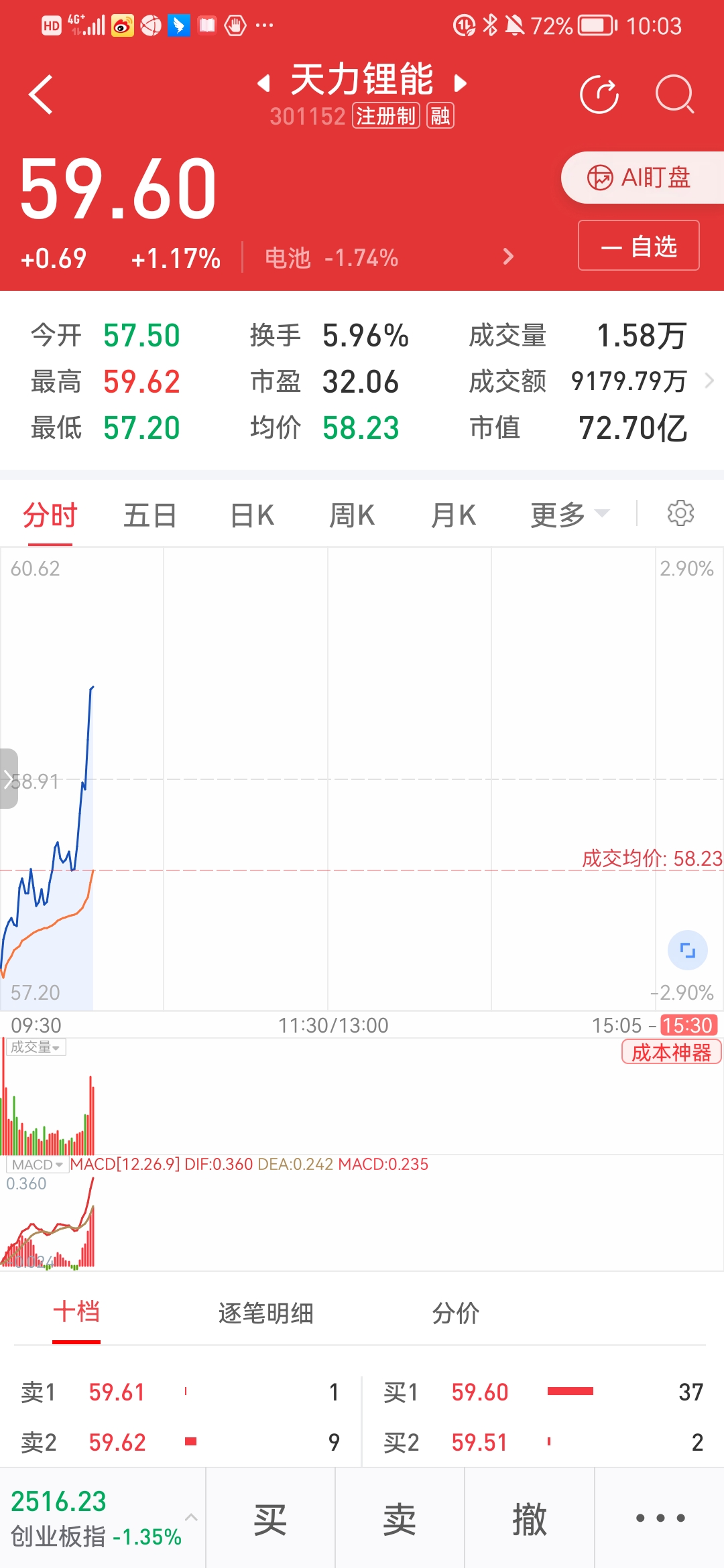Viewport: 724px width, 1568px height.
Task: Share this stock page
Action: (x=599, y=94)
